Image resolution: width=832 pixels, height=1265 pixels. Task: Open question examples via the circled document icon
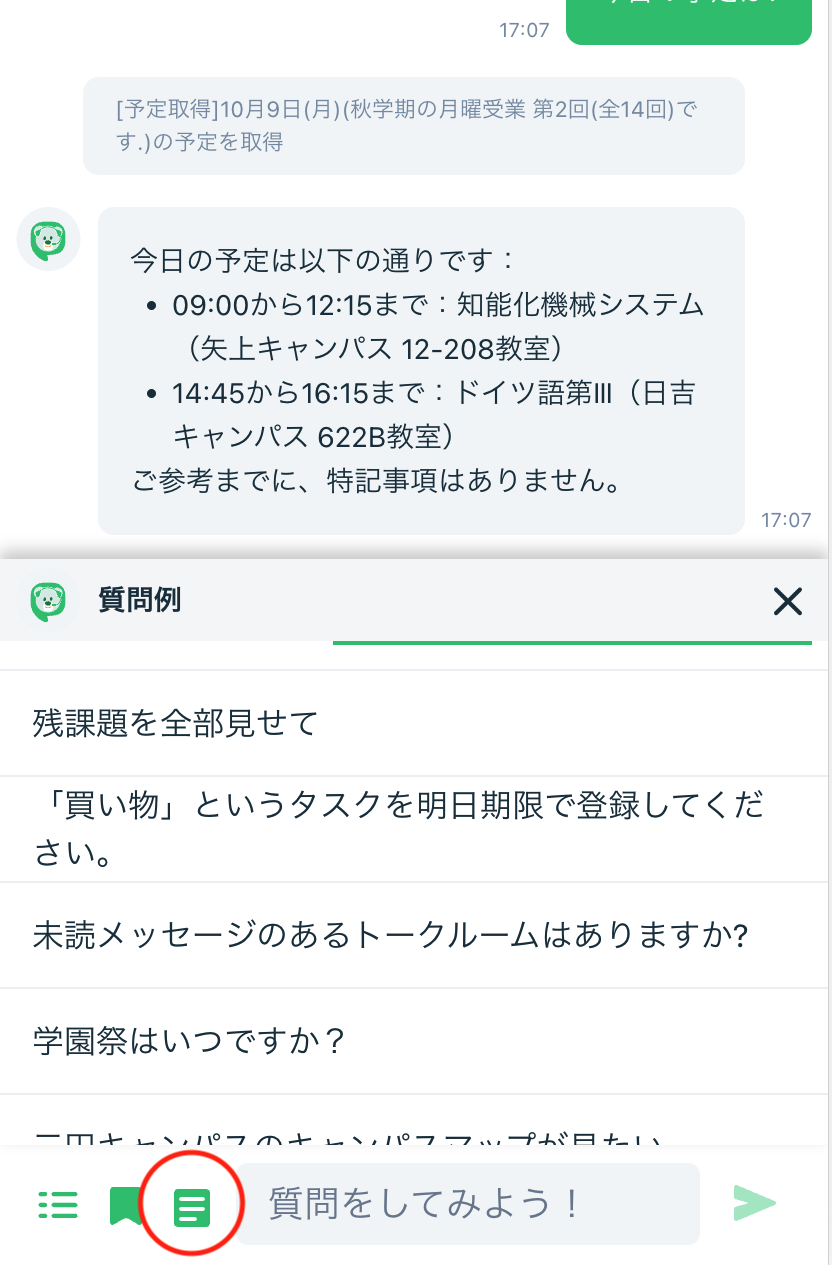[x=192, y=1205]
